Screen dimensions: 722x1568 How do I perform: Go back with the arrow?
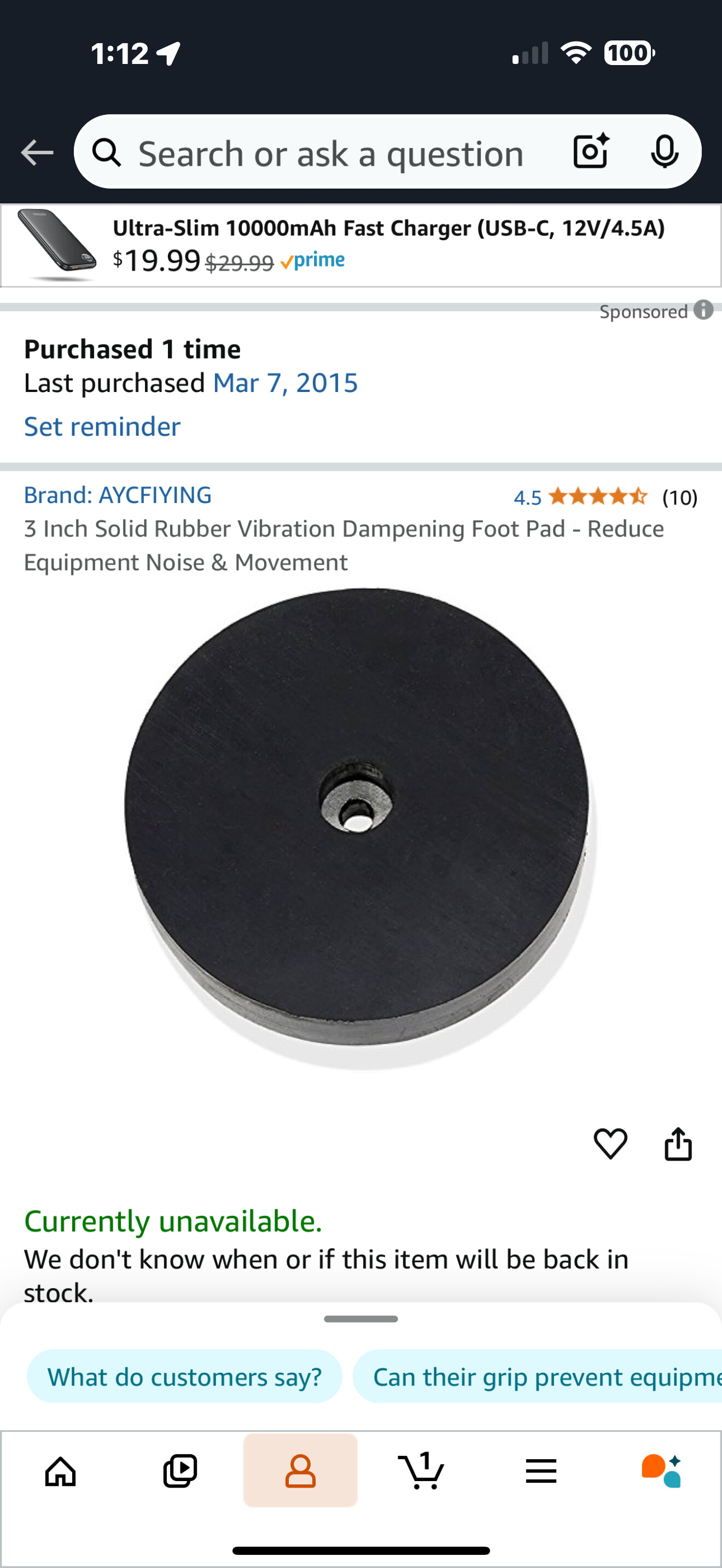pyautogui.click(x=37, y=152)
